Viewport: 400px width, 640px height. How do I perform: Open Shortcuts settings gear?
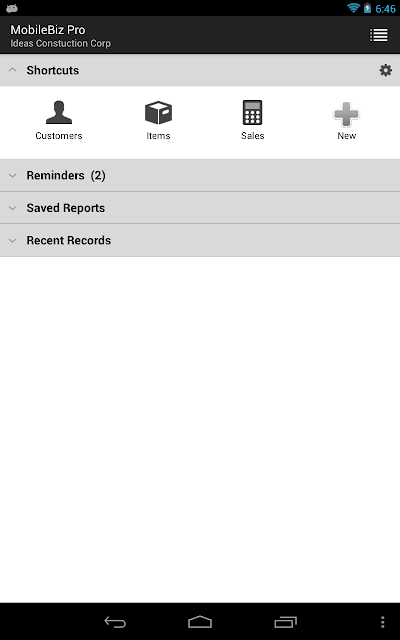click(386, 70)
